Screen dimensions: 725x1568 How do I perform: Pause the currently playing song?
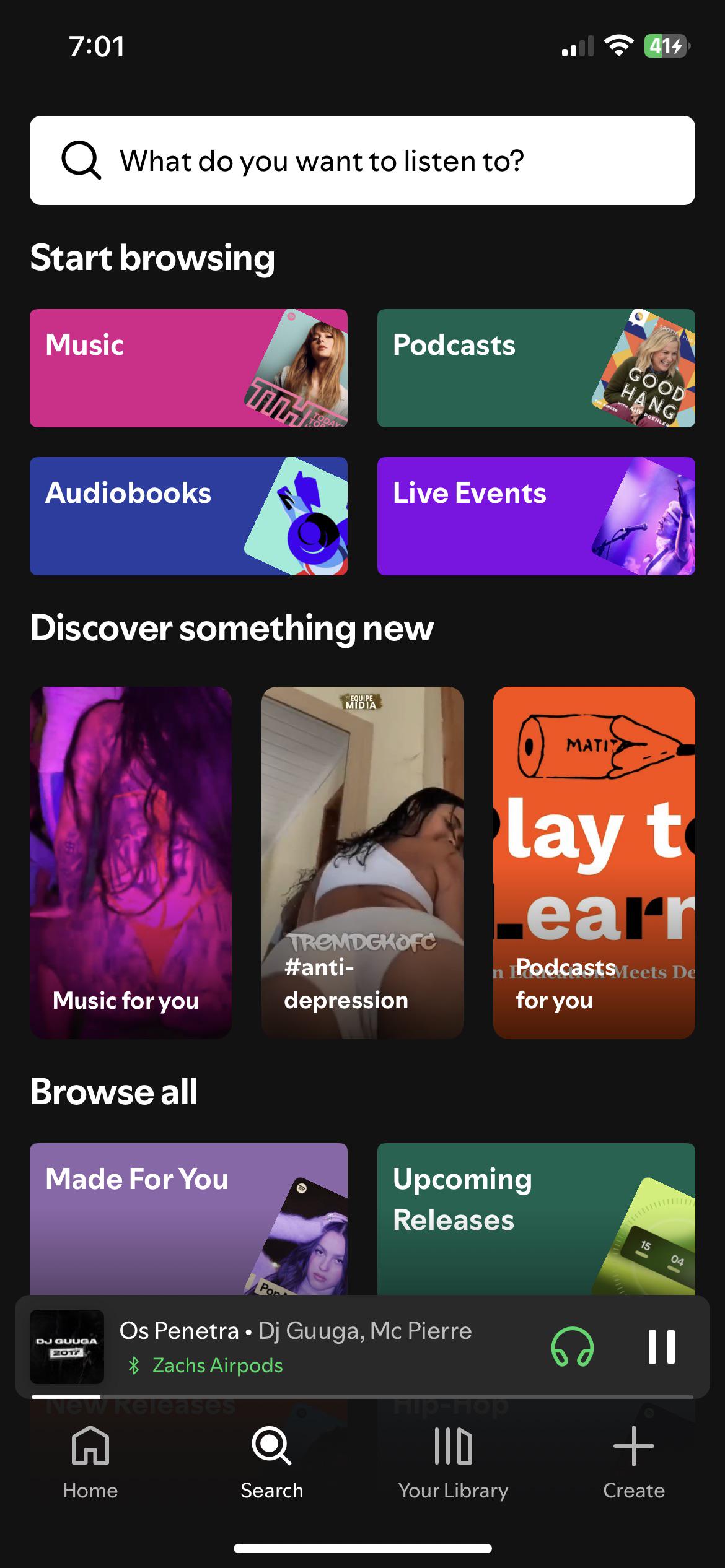pos(661,1346)
